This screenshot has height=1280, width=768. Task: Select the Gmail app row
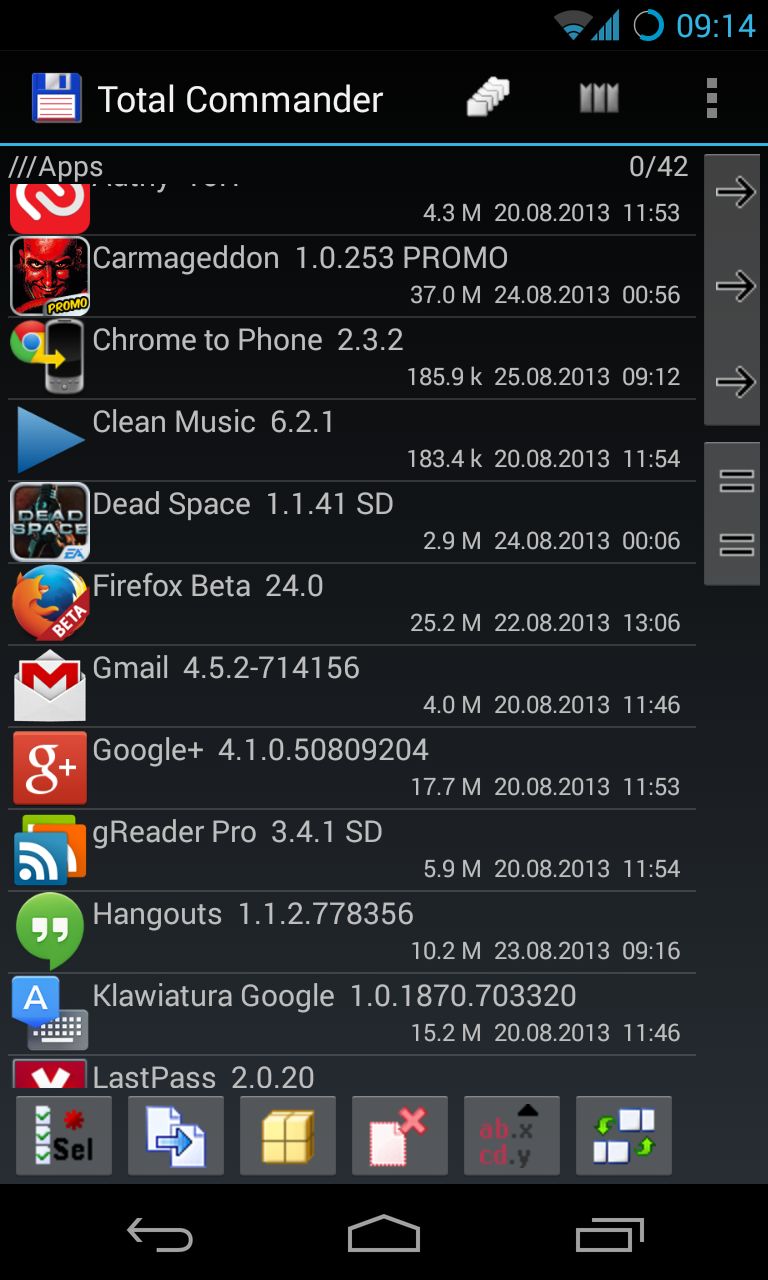[x=348, y=686]
